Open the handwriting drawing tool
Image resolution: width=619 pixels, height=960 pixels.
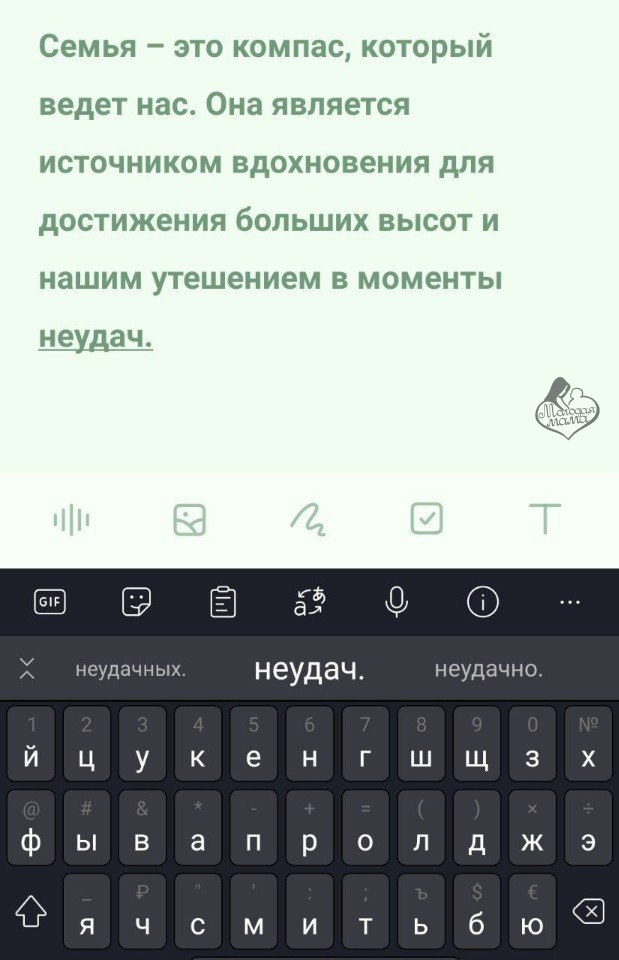pos(308,519)
